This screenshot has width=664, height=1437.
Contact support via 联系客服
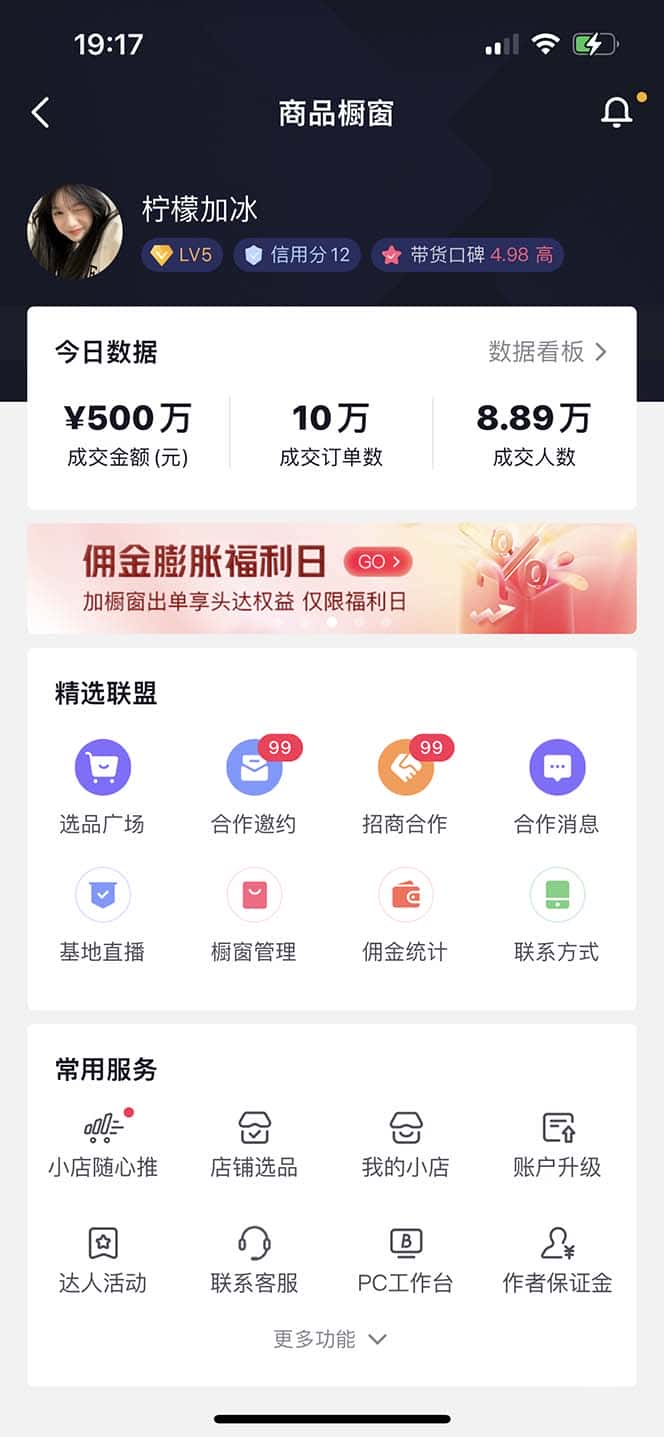click(254, 1258)
